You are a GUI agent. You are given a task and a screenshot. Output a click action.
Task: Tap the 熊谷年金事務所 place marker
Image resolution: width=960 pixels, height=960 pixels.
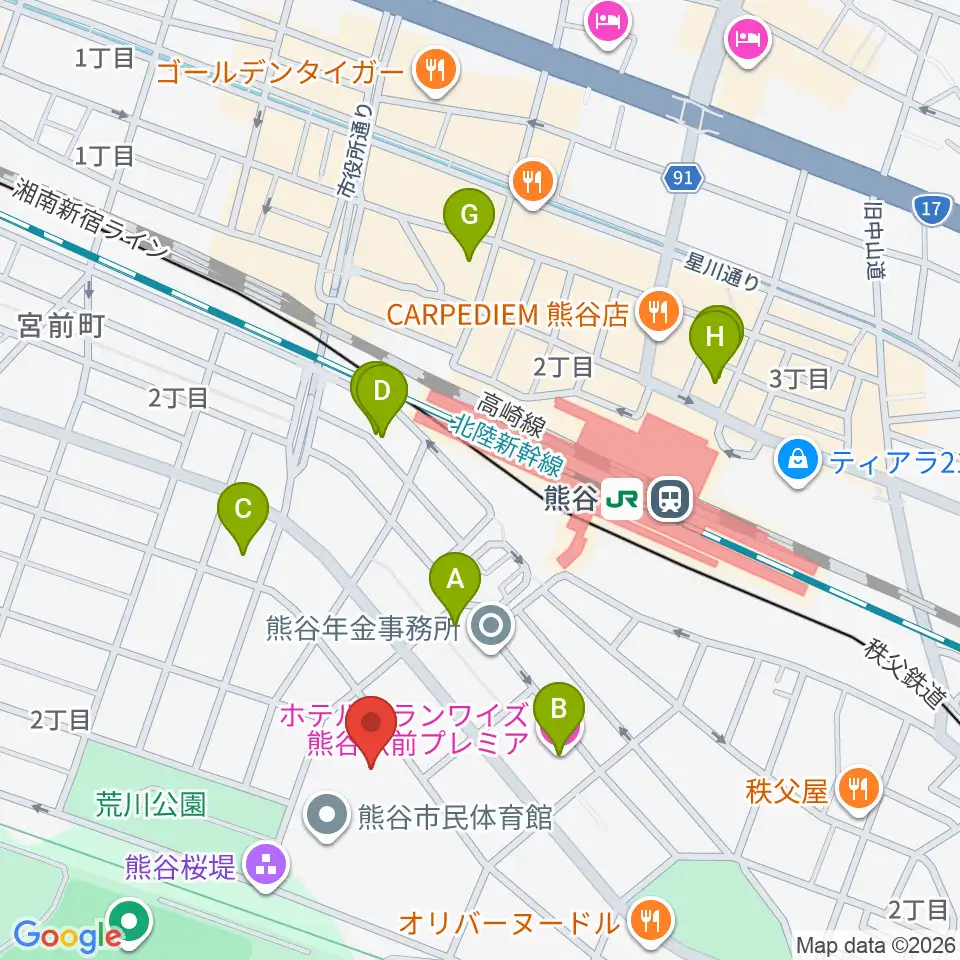coord(491,627)
